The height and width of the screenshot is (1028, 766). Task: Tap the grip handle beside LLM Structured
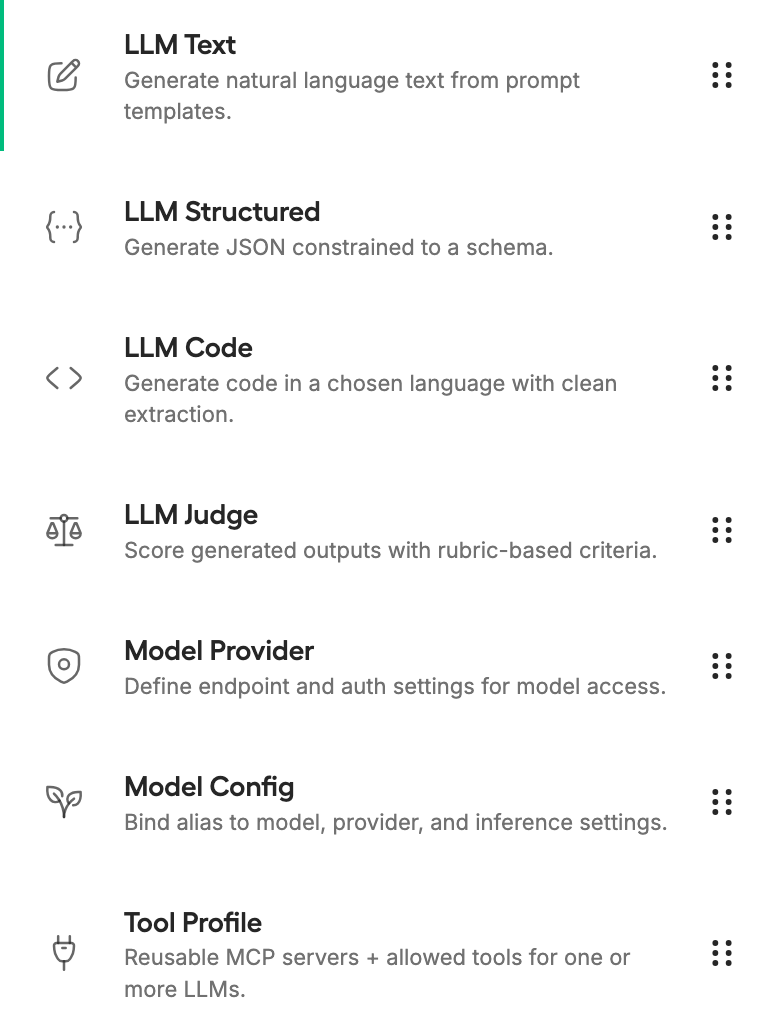click(x=722, y=227)
